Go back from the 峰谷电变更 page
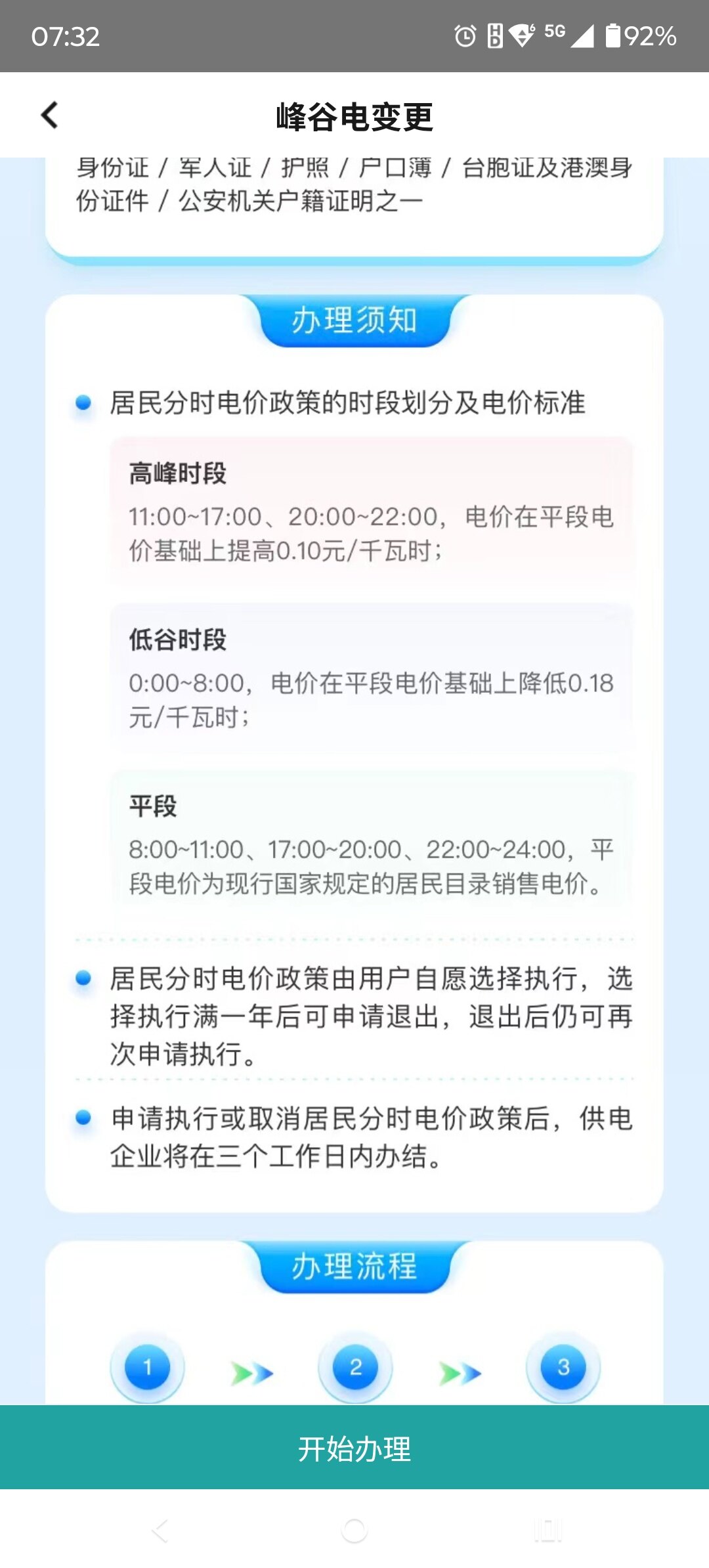Screen dimensions: 709x1568 coord(50,116)
